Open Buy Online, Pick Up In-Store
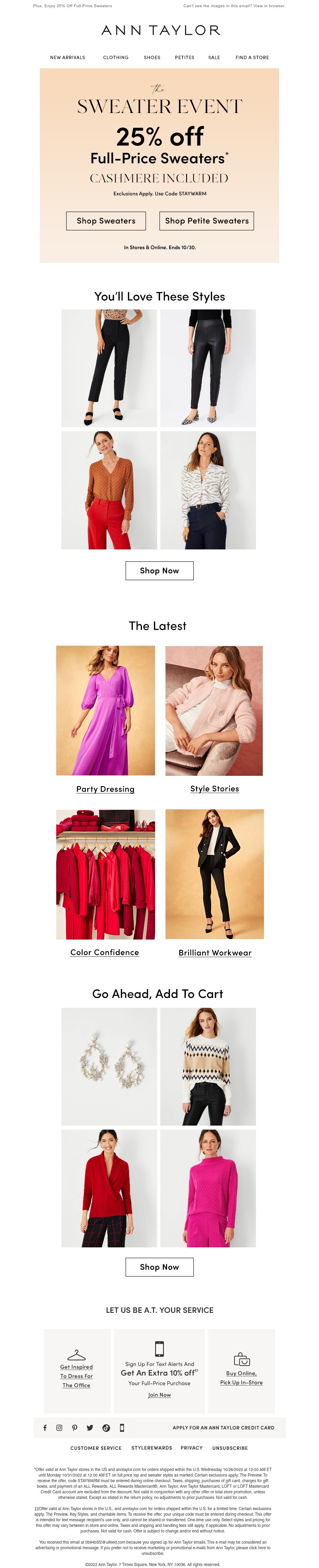 click(241, 1378)
